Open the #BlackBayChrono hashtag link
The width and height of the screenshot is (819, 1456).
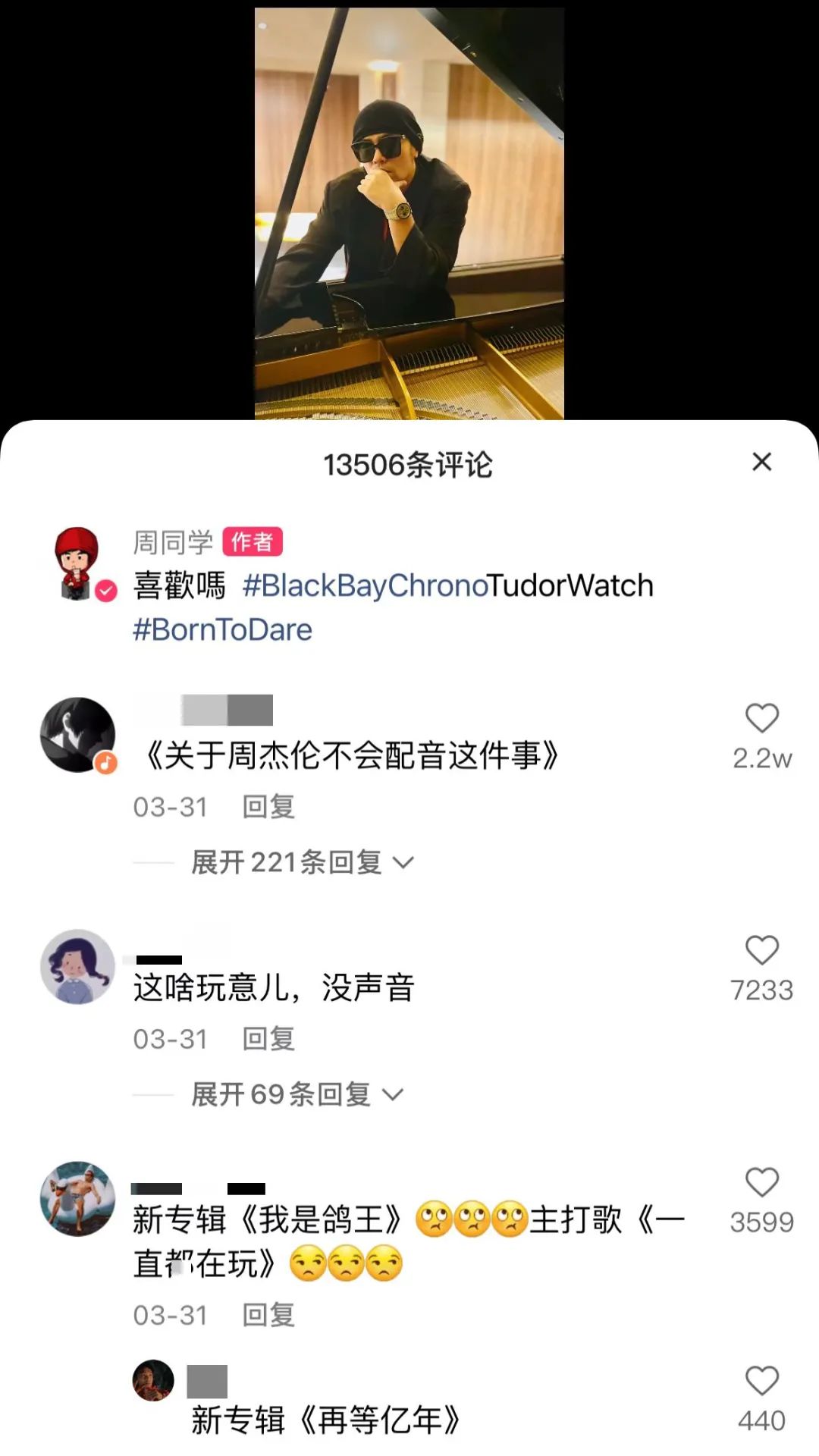click(x=364, y=585)
